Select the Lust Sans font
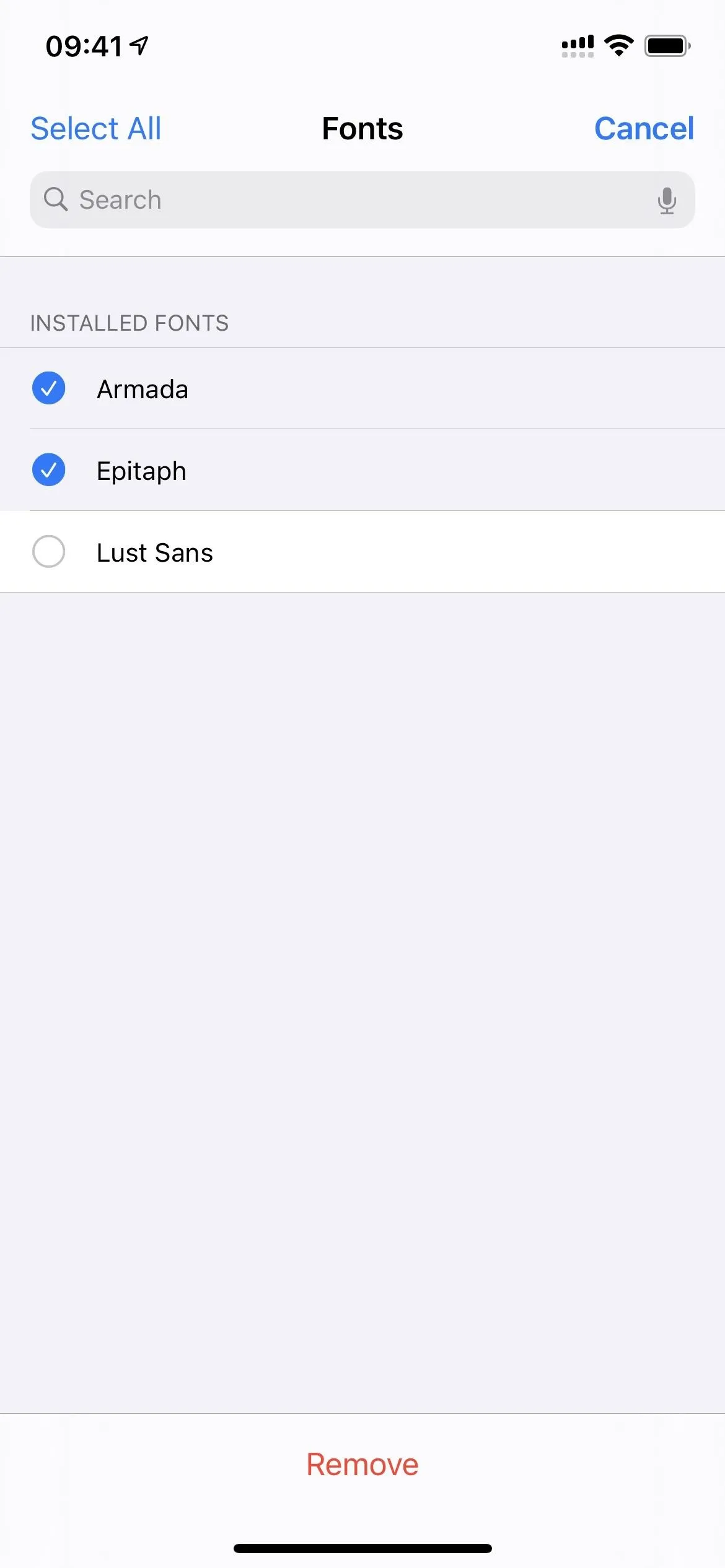This screenshot has height=1568, width=725. [x=362, y=552]
